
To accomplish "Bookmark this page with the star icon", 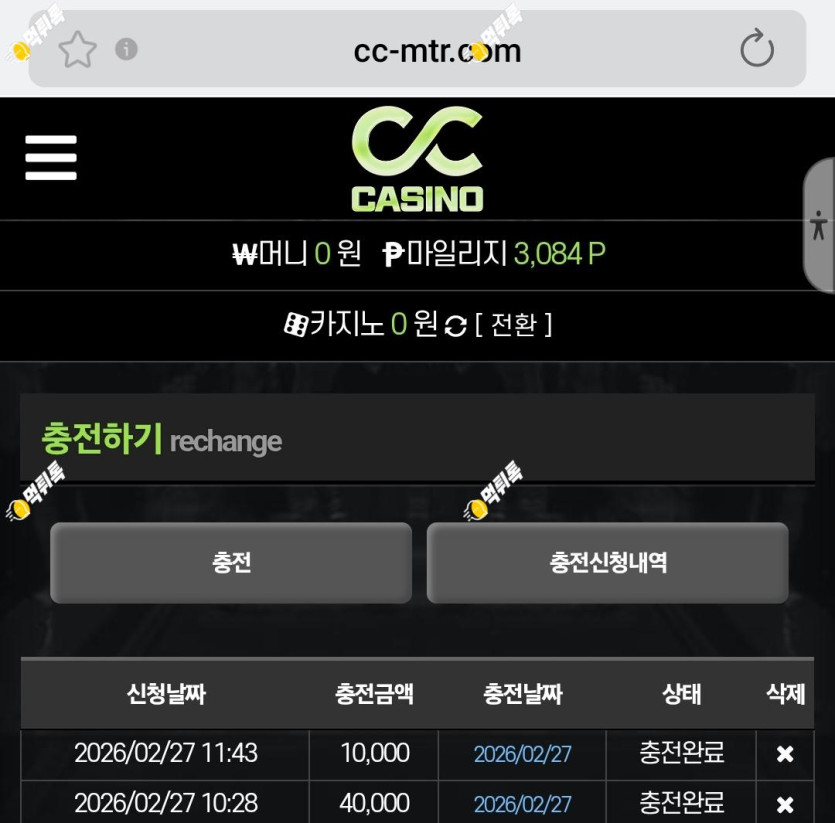I will pyautogui.click(x=78, y=50).
